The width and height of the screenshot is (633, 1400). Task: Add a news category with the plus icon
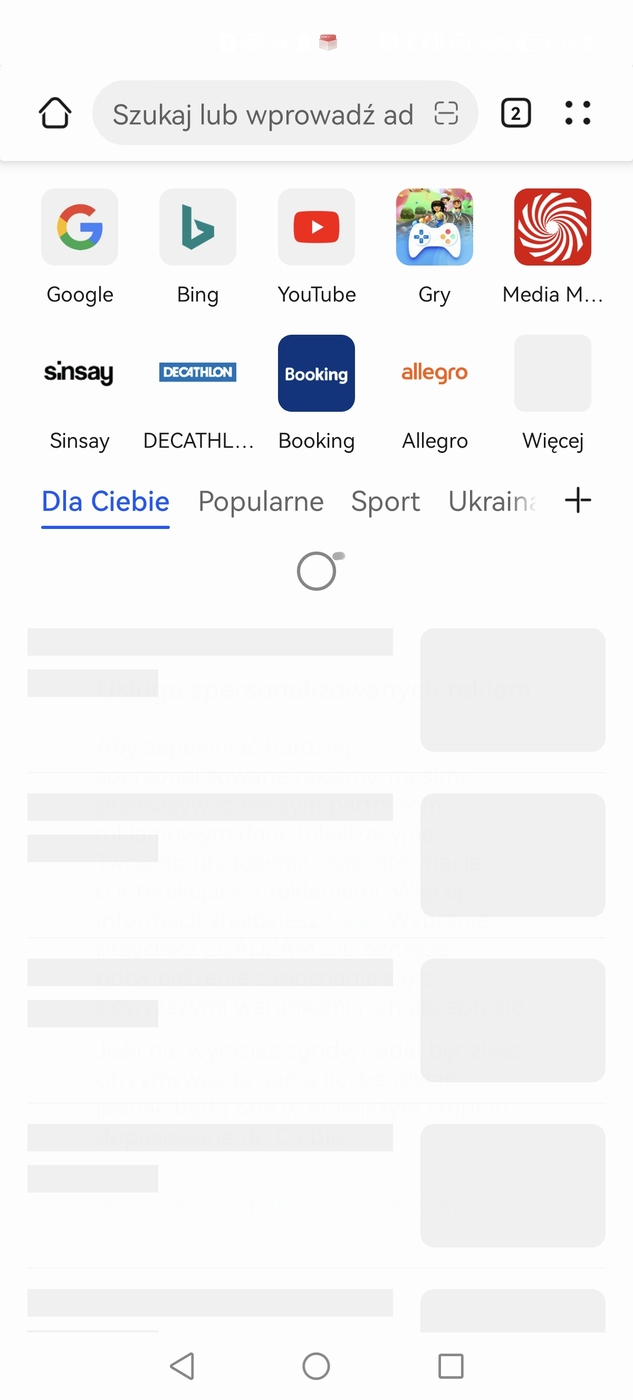click(x=578, y=500)
